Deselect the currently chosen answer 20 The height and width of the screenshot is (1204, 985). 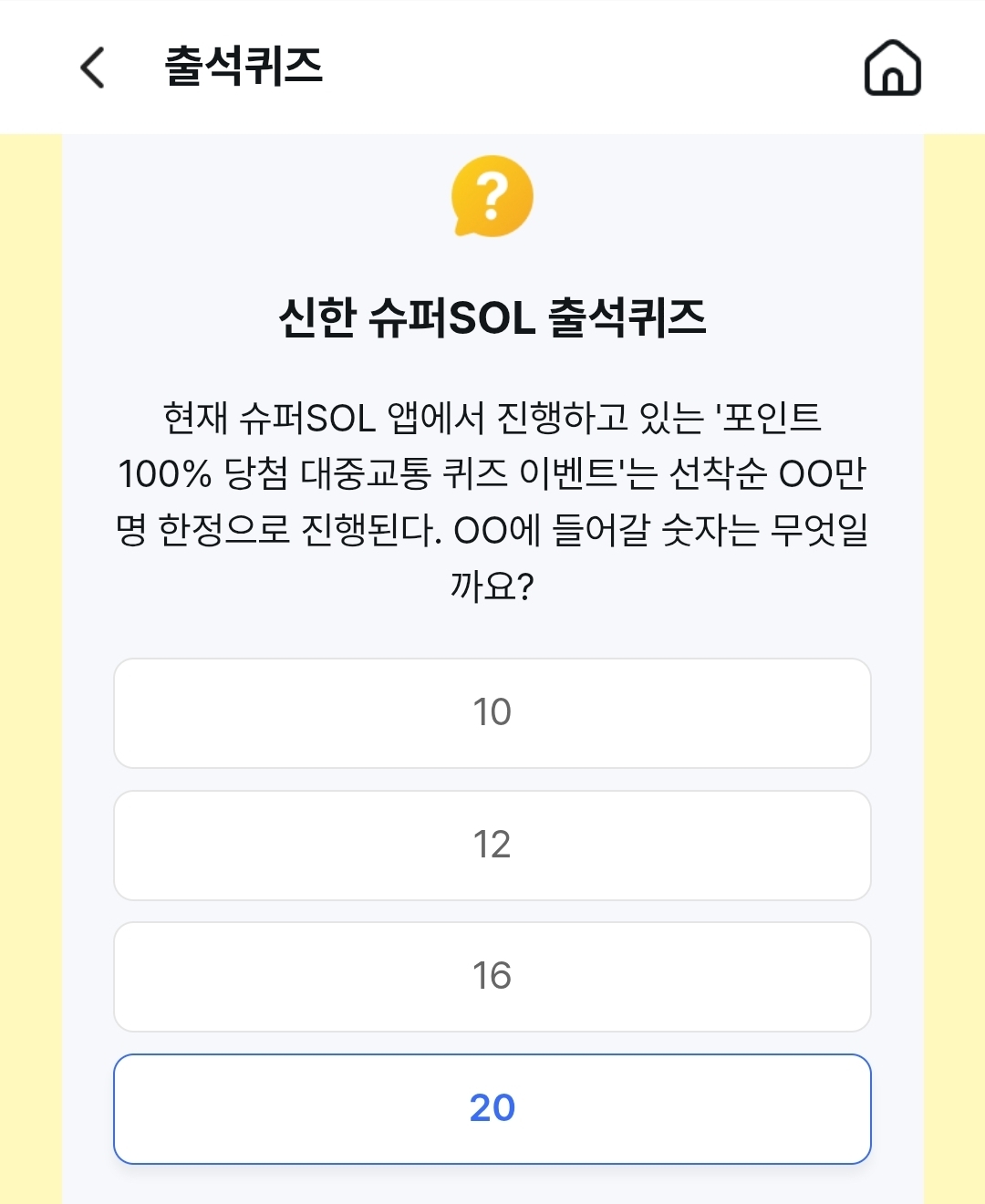(493, 1109)
